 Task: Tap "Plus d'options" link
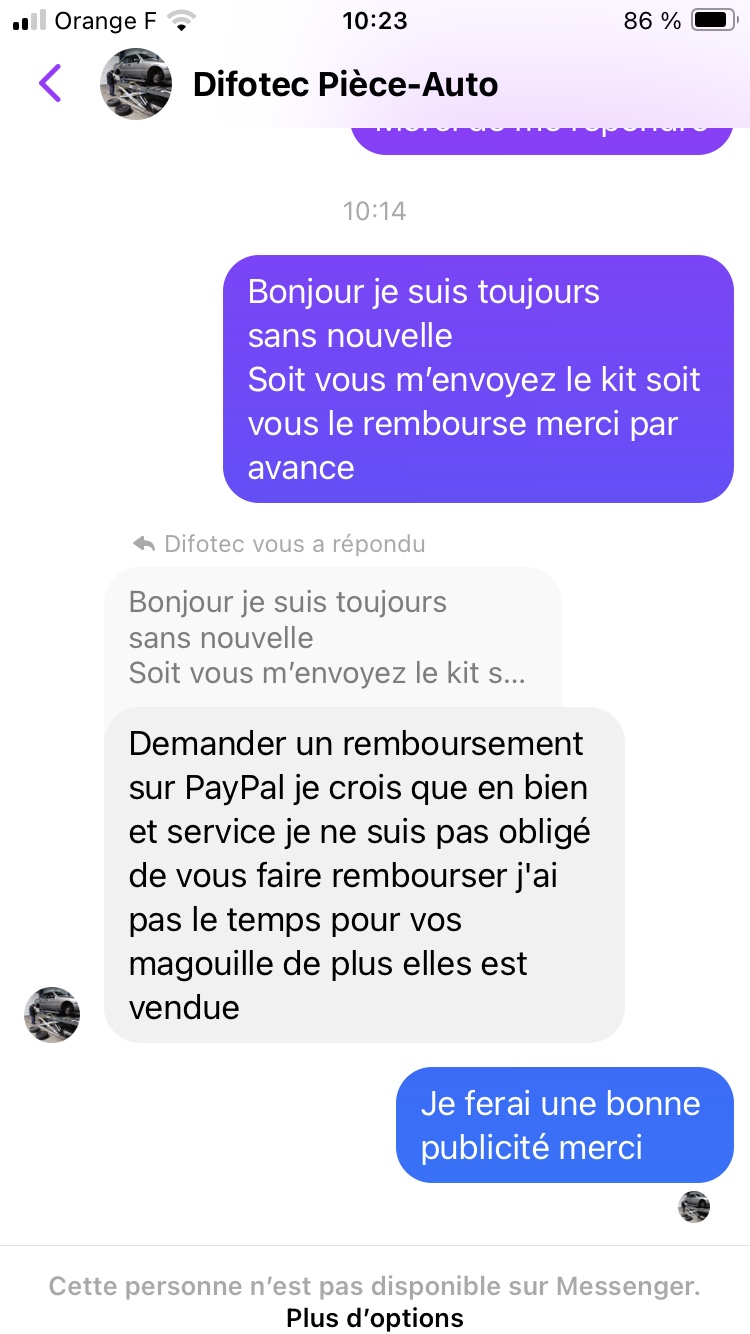(374, 1317)
